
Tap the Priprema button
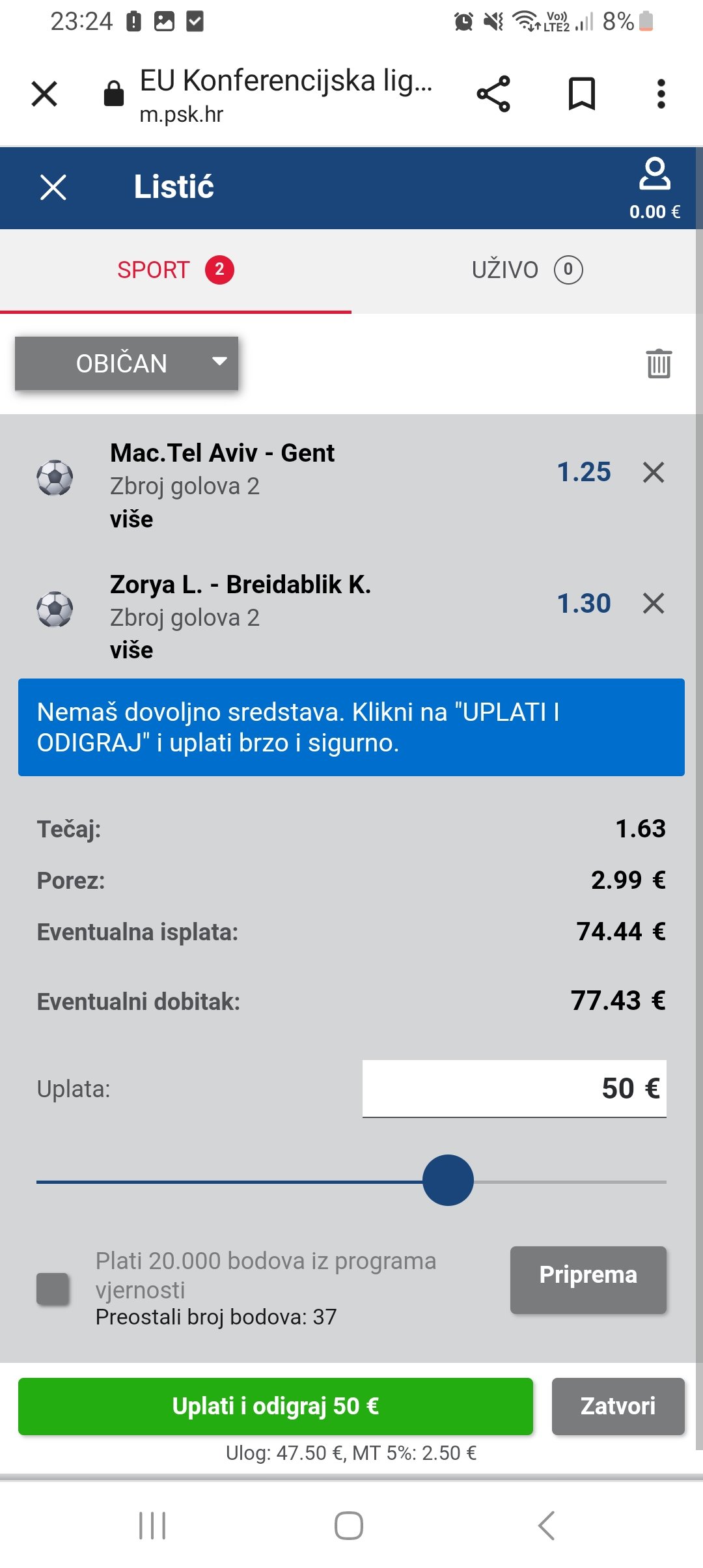tap(588, 1280)
